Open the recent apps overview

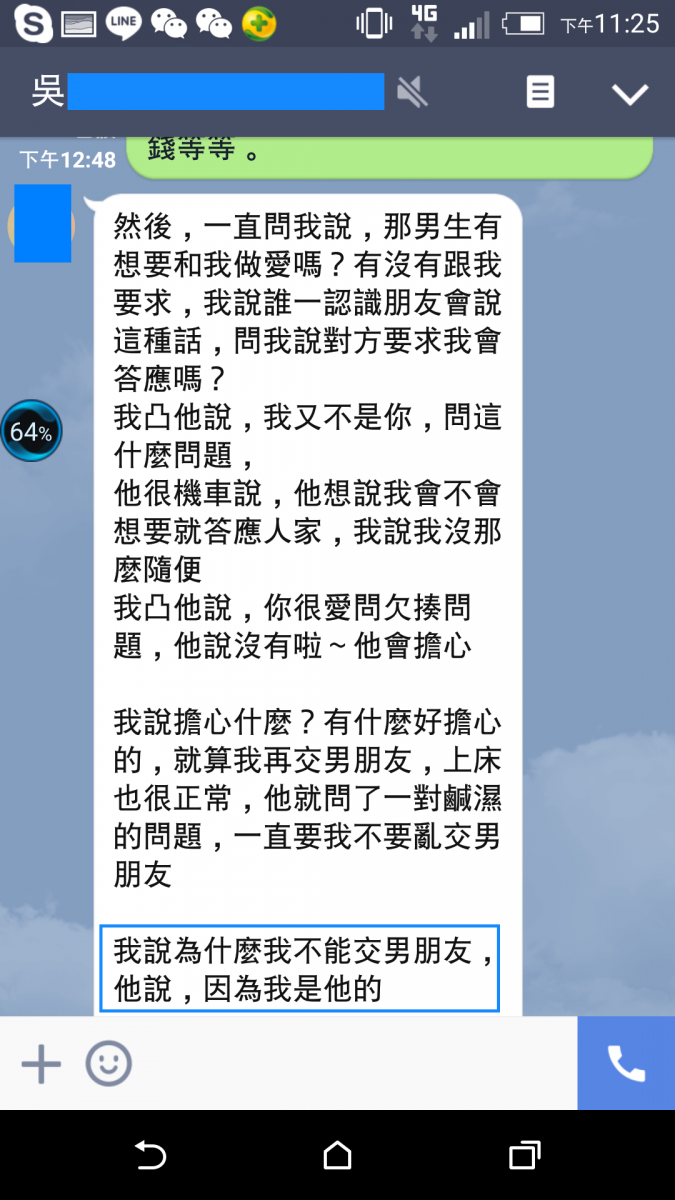point(525,1156)
